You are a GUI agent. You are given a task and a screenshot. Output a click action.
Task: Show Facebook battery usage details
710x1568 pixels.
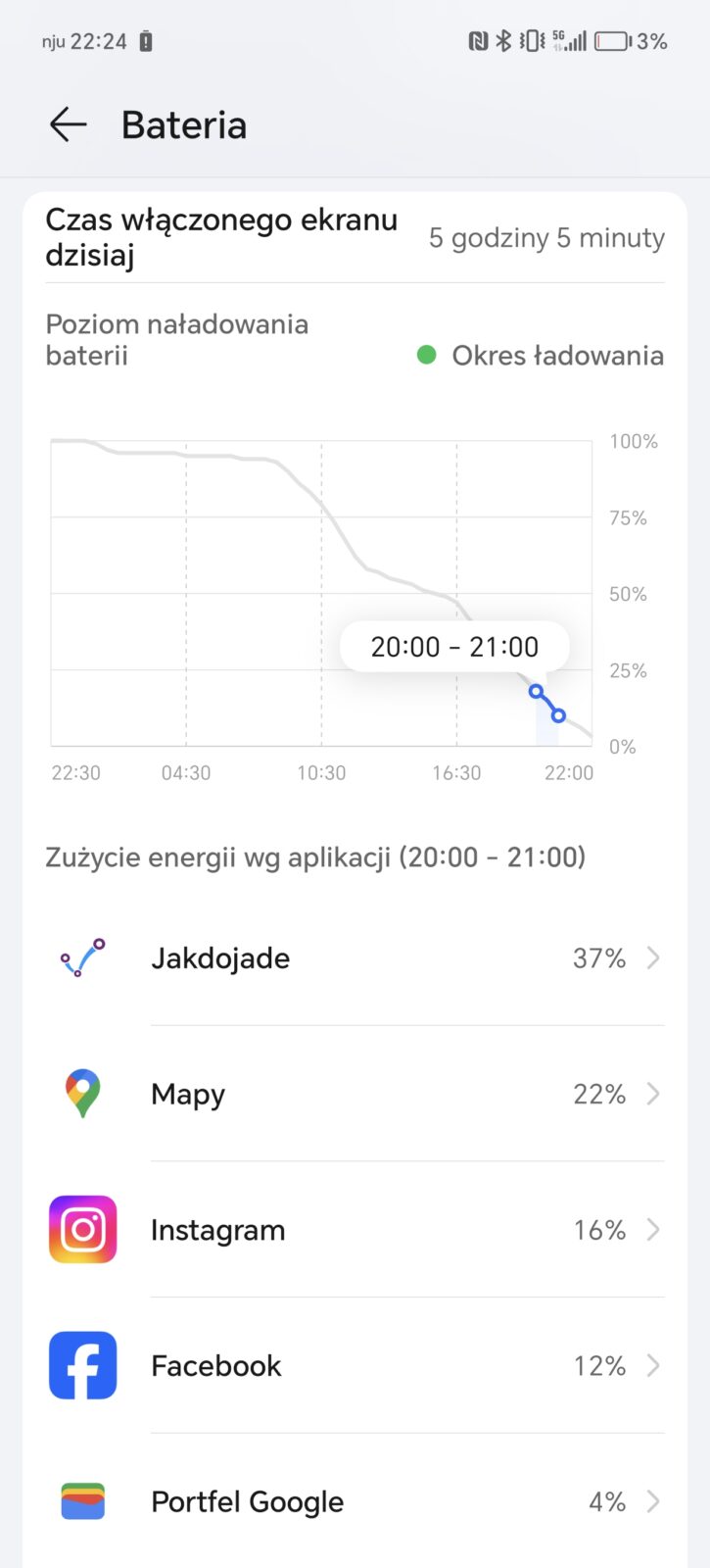pos(355,1365)
